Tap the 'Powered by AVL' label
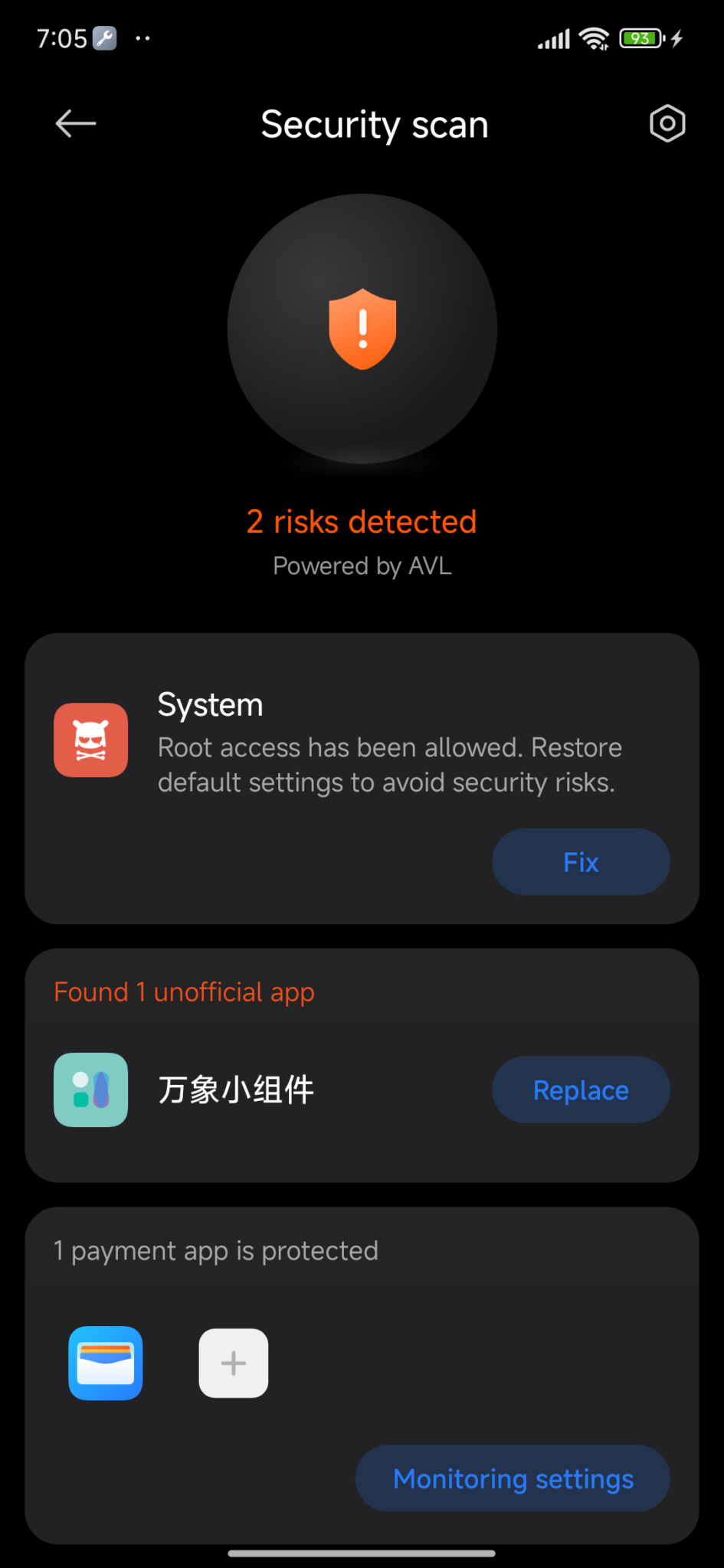This screenshot has width=724, height=1568. pos(362,566)
